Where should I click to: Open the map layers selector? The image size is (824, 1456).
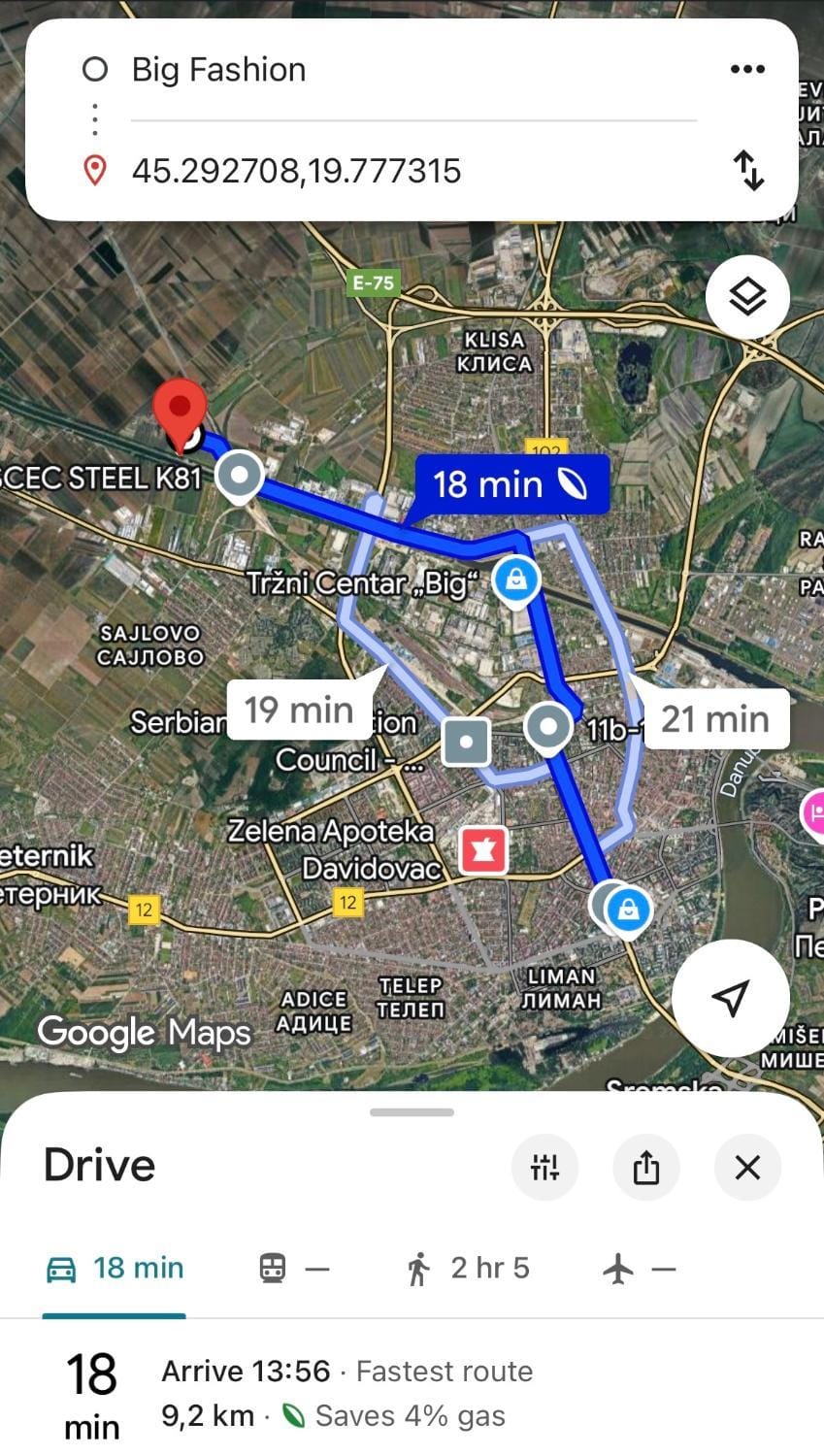[x=747, y=297]
